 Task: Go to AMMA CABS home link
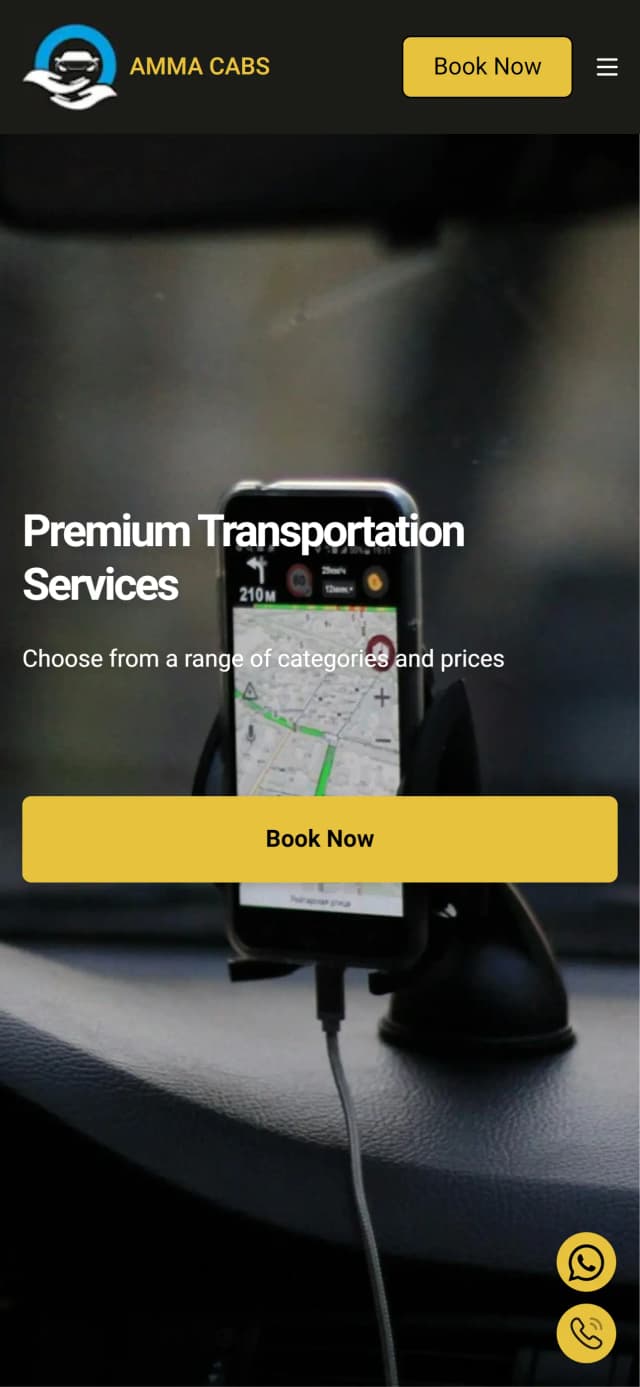coord(199,67)
